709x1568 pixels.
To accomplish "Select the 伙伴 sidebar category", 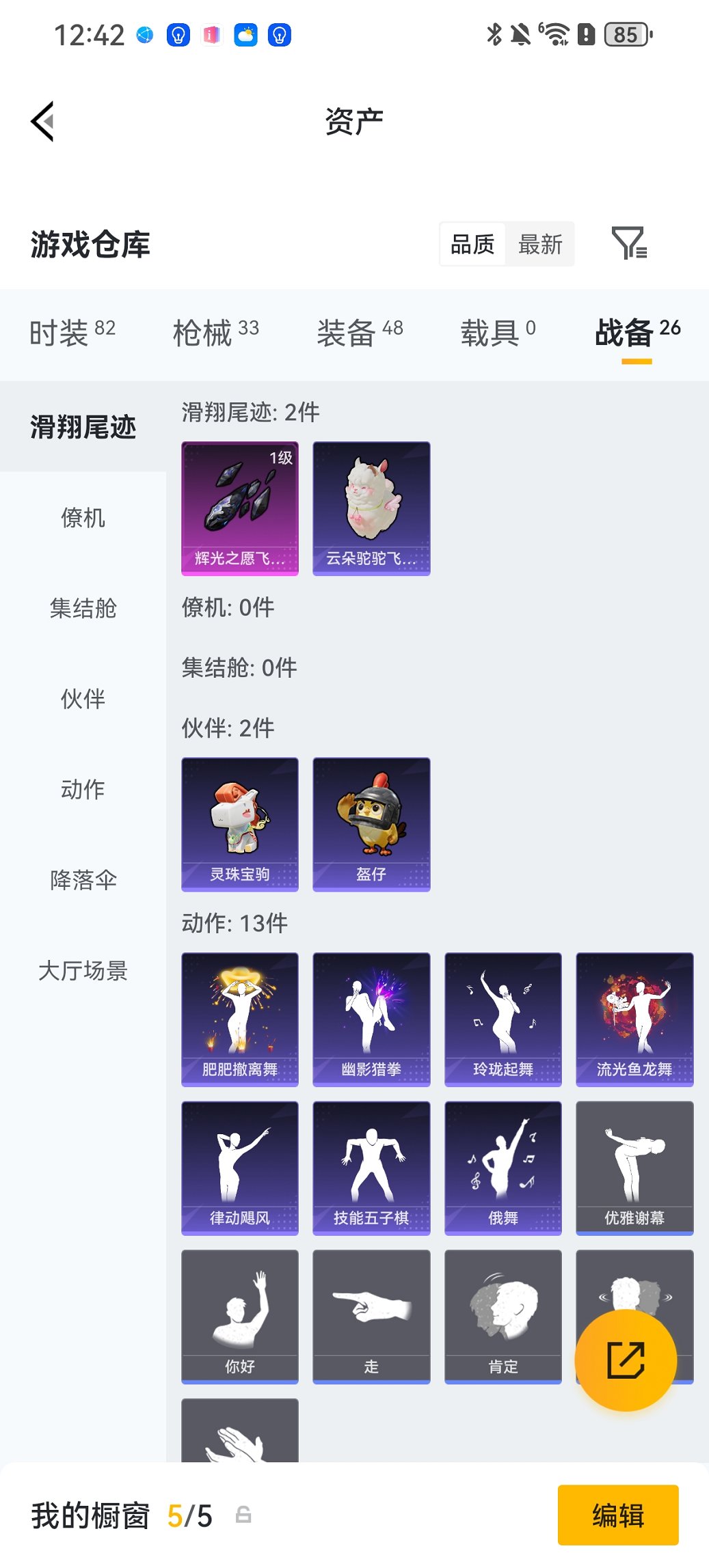I will (83, 699).
